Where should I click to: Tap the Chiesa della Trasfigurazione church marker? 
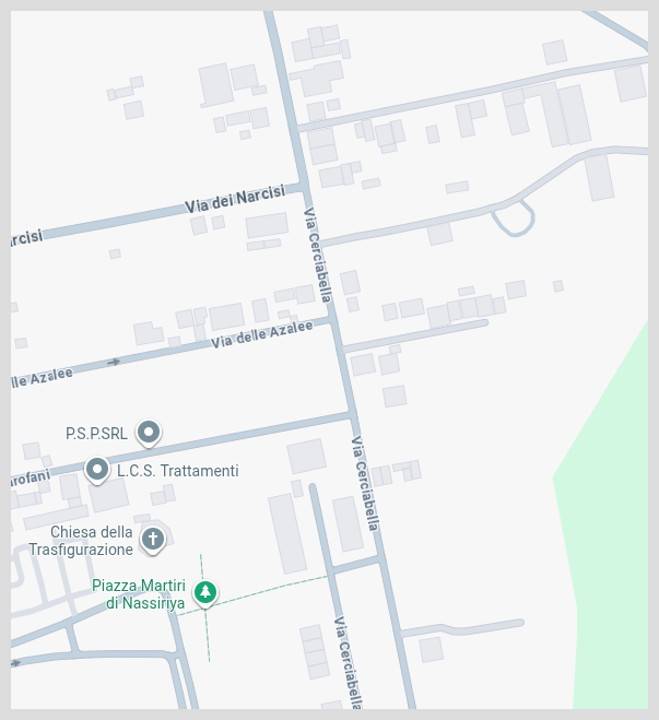click(152, 539)
